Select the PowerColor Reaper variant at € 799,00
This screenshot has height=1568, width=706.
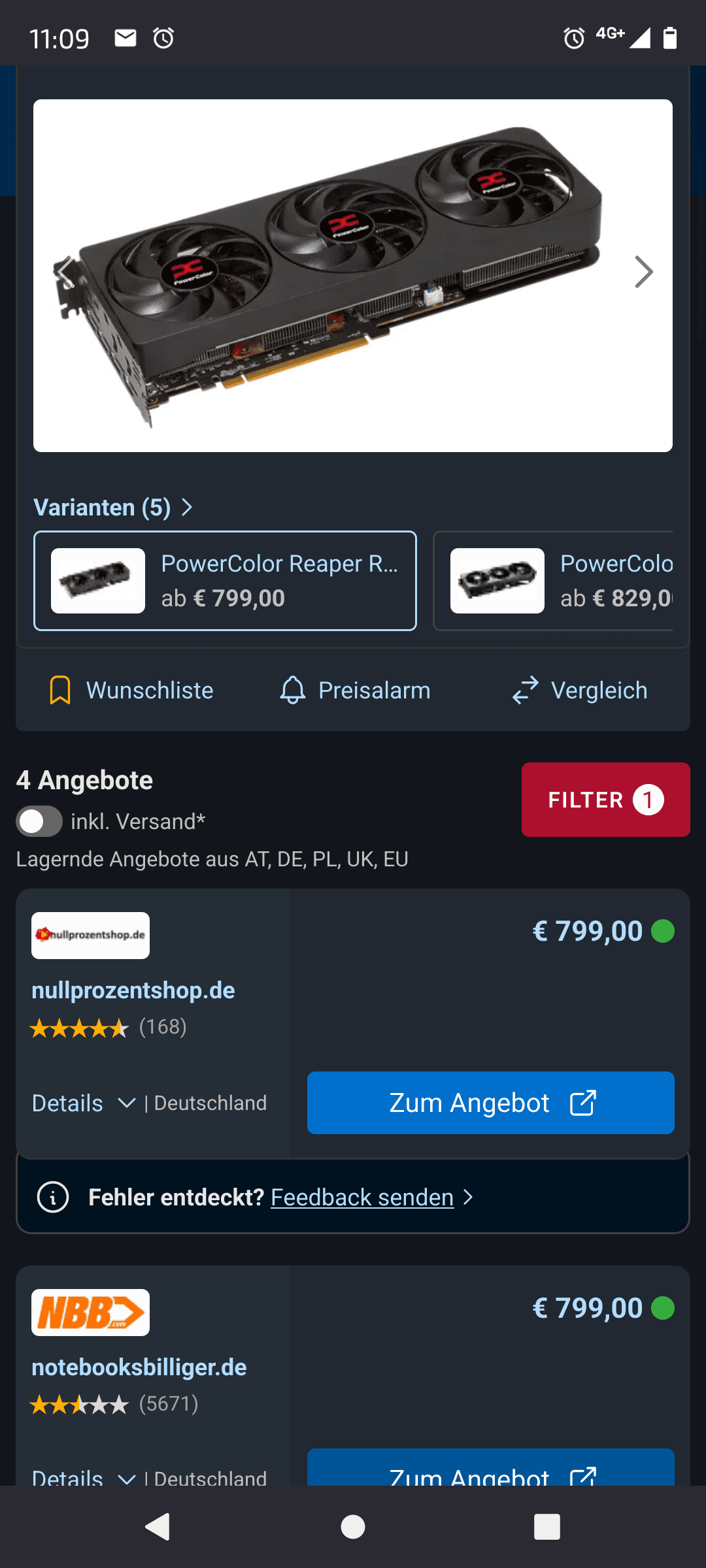point(225,581)
